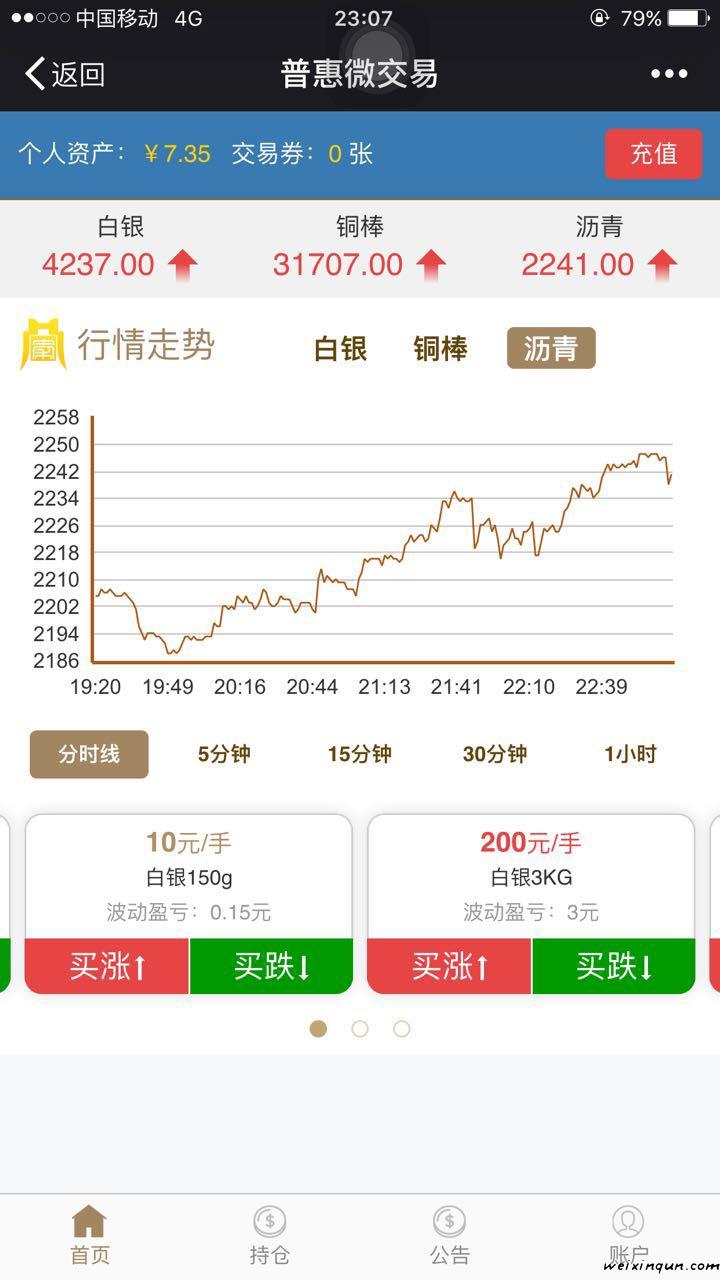The width and height of the screenshot is (720, 1280).
Task: Switch to the 首页 home tab
Action: tap(89, 1235)
